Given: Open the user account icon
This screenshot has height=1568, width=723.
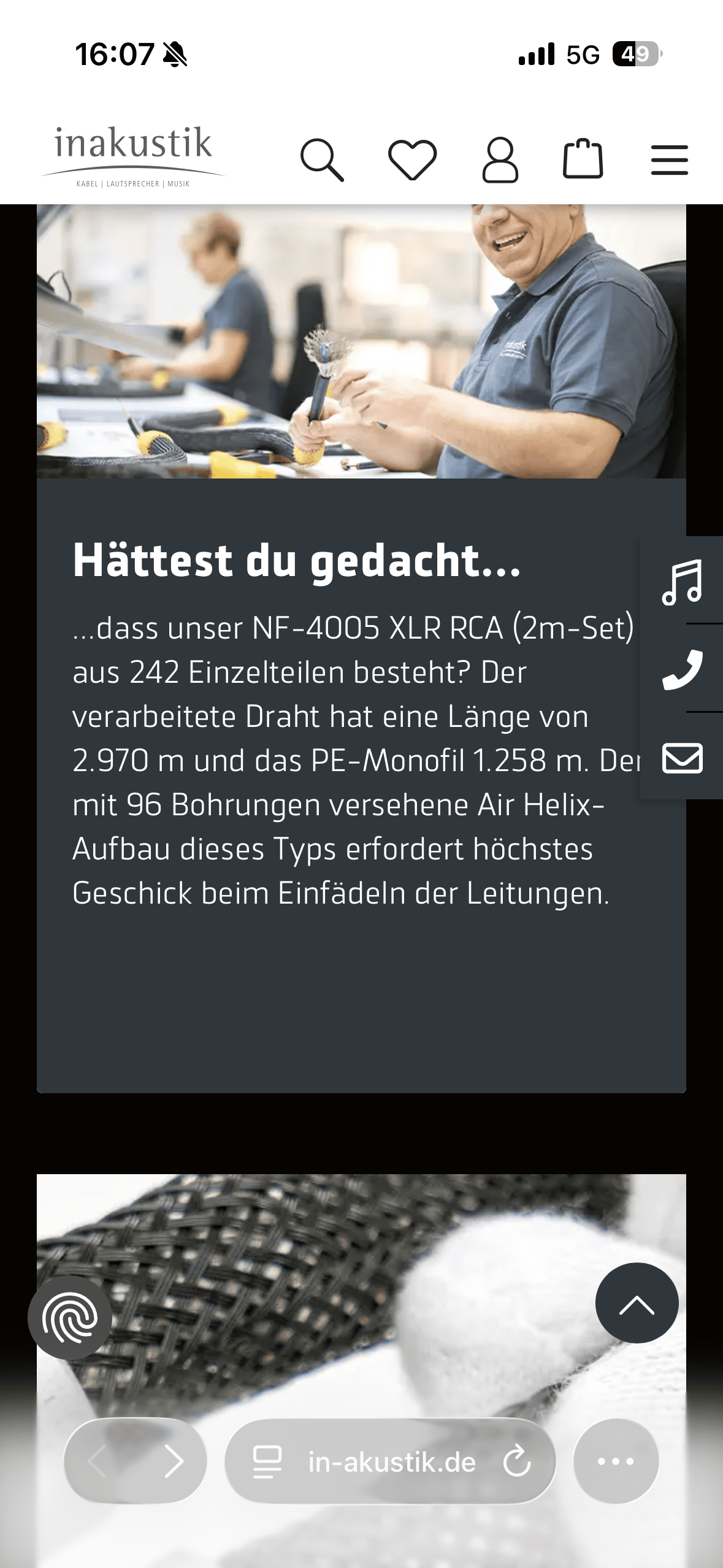Looking at the screenshot, I should tap(500, 160).
